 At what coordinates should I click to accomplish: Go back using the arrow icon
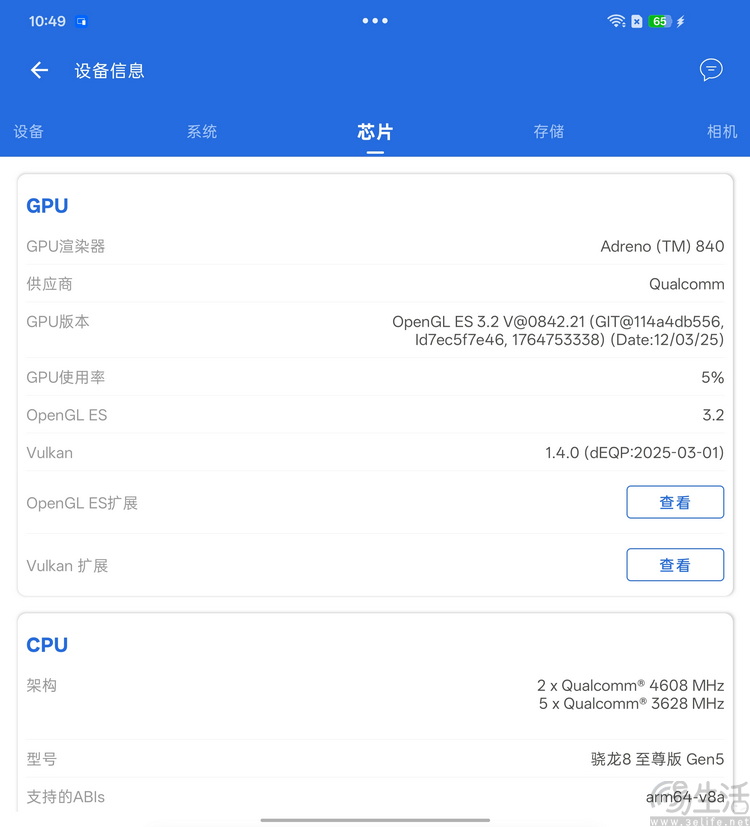tap(39, 70)
